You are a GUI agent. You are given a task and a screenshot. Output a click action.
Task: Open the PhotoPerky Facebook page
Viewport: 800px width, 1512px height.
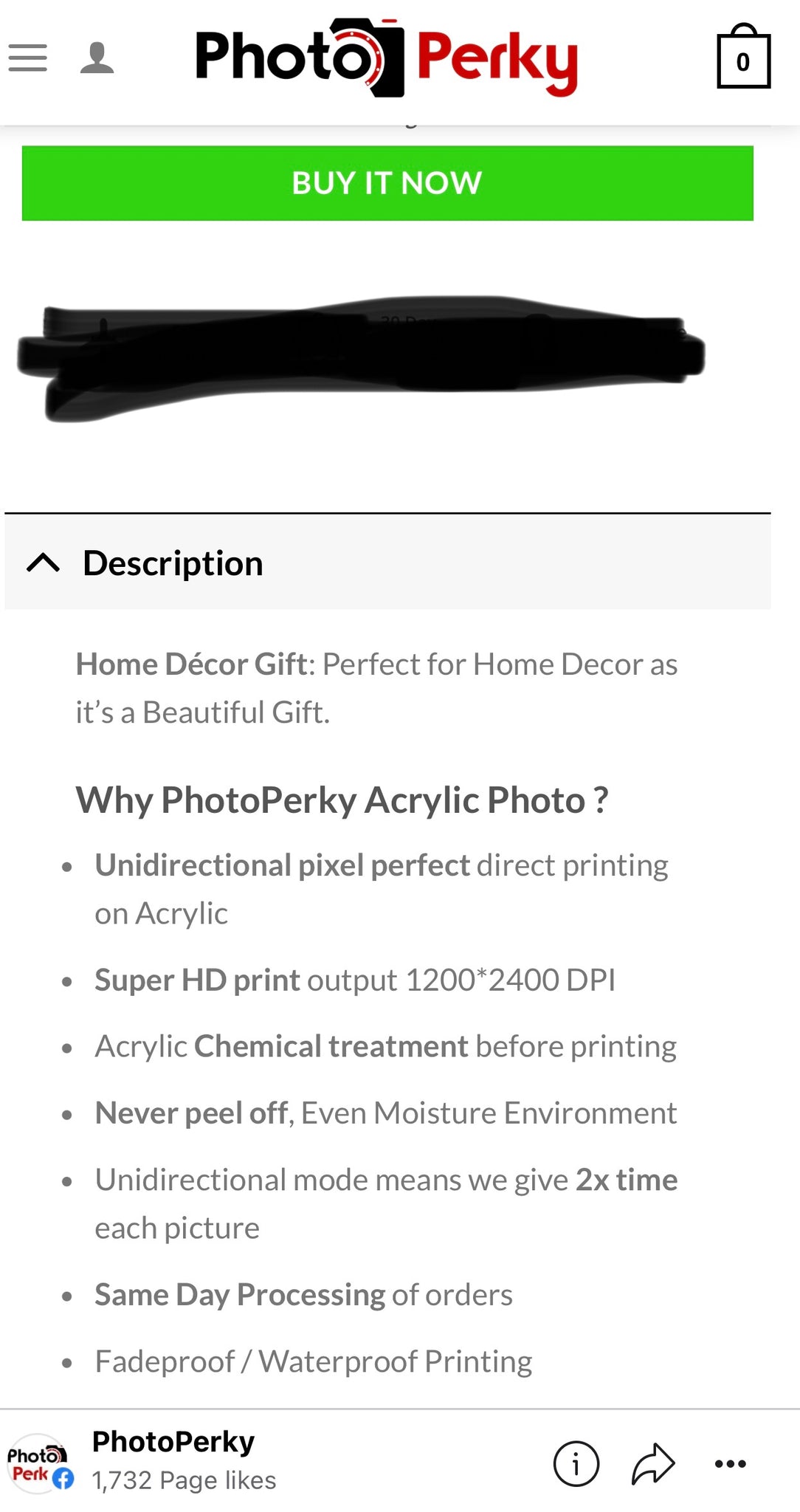[173, 1442]
